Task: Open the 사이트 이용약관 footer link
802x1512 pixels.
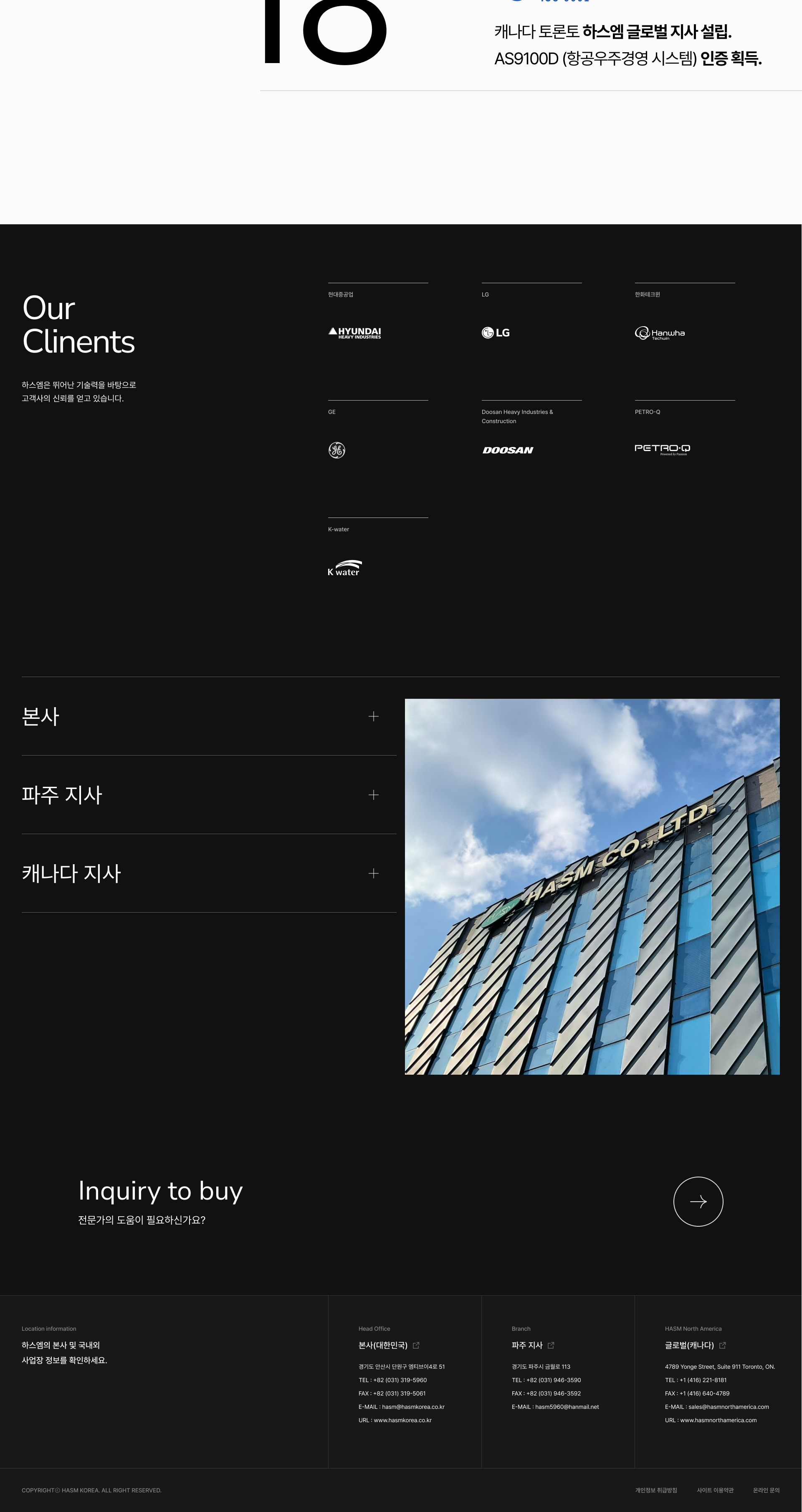Action: point(715,1490)
